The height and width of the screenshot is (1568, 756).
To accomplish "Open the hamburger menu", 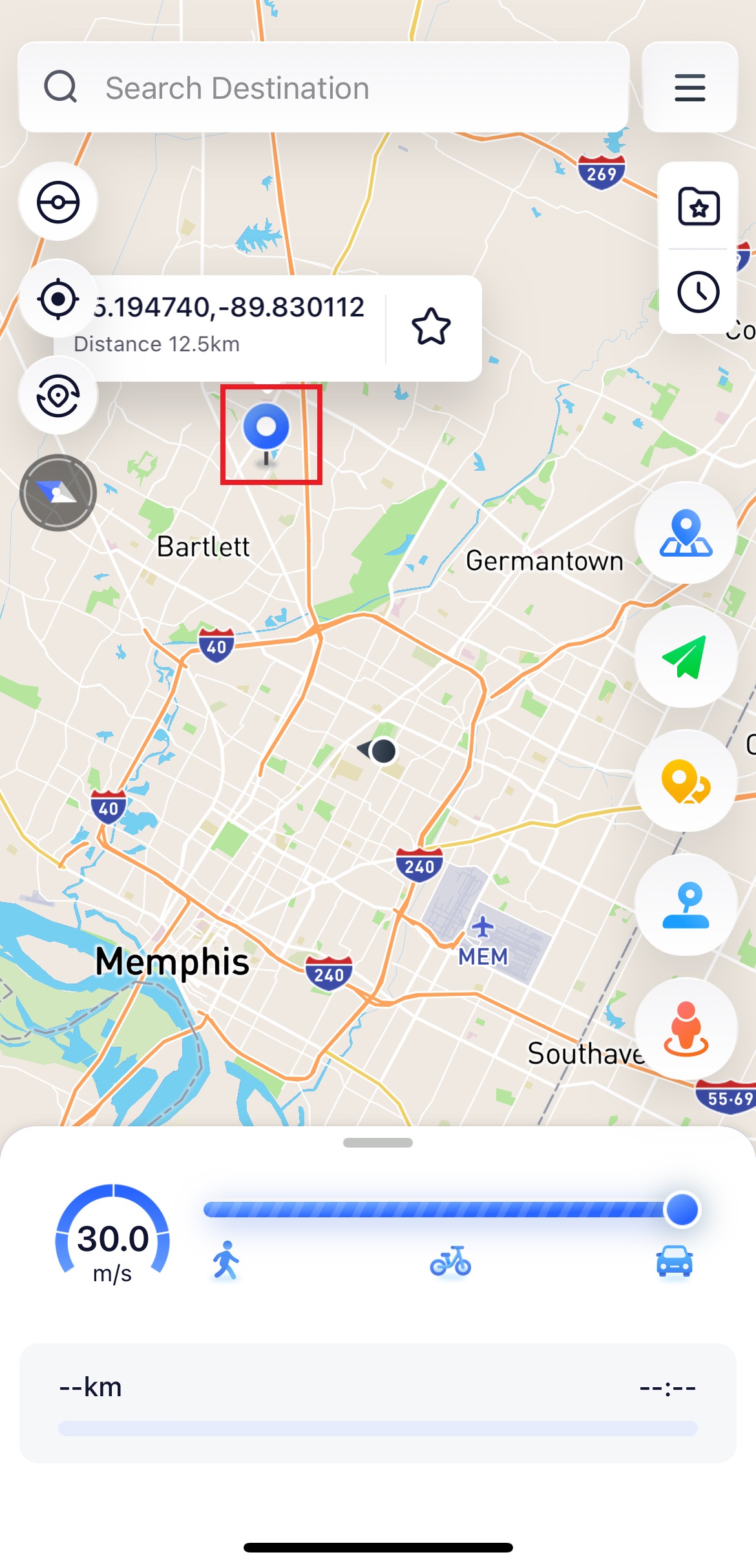I will point(689,88).
